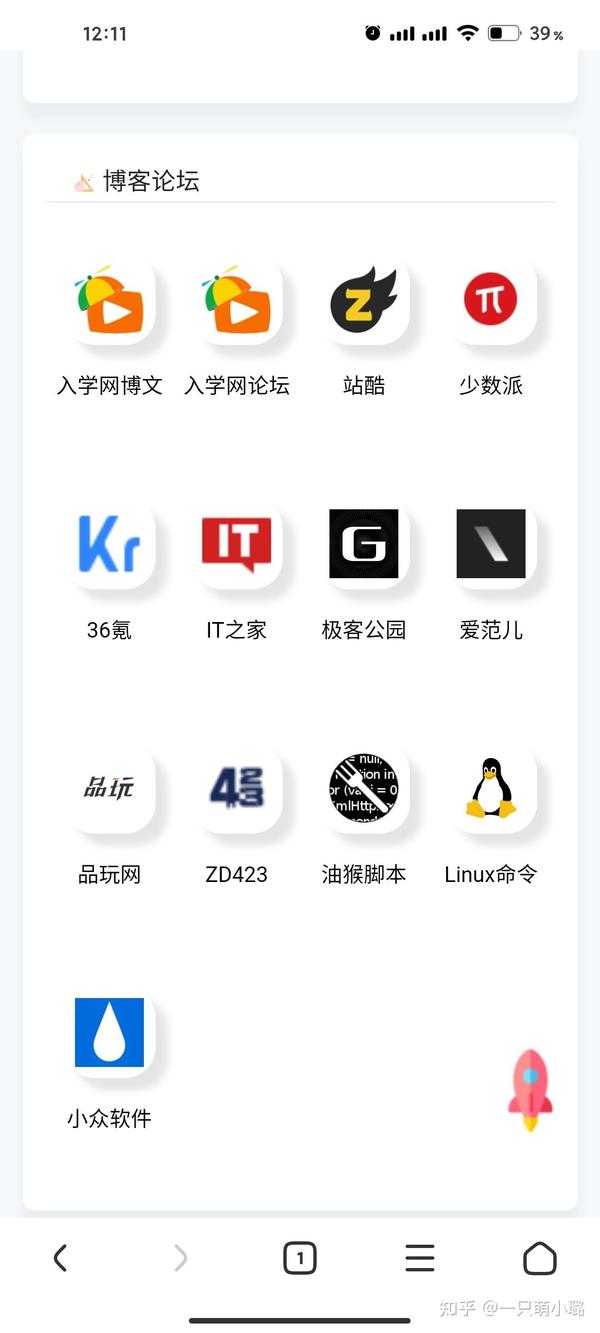Open the browser menu
This screenshot has width=600, height=1333.
[x=420, y=1258]
